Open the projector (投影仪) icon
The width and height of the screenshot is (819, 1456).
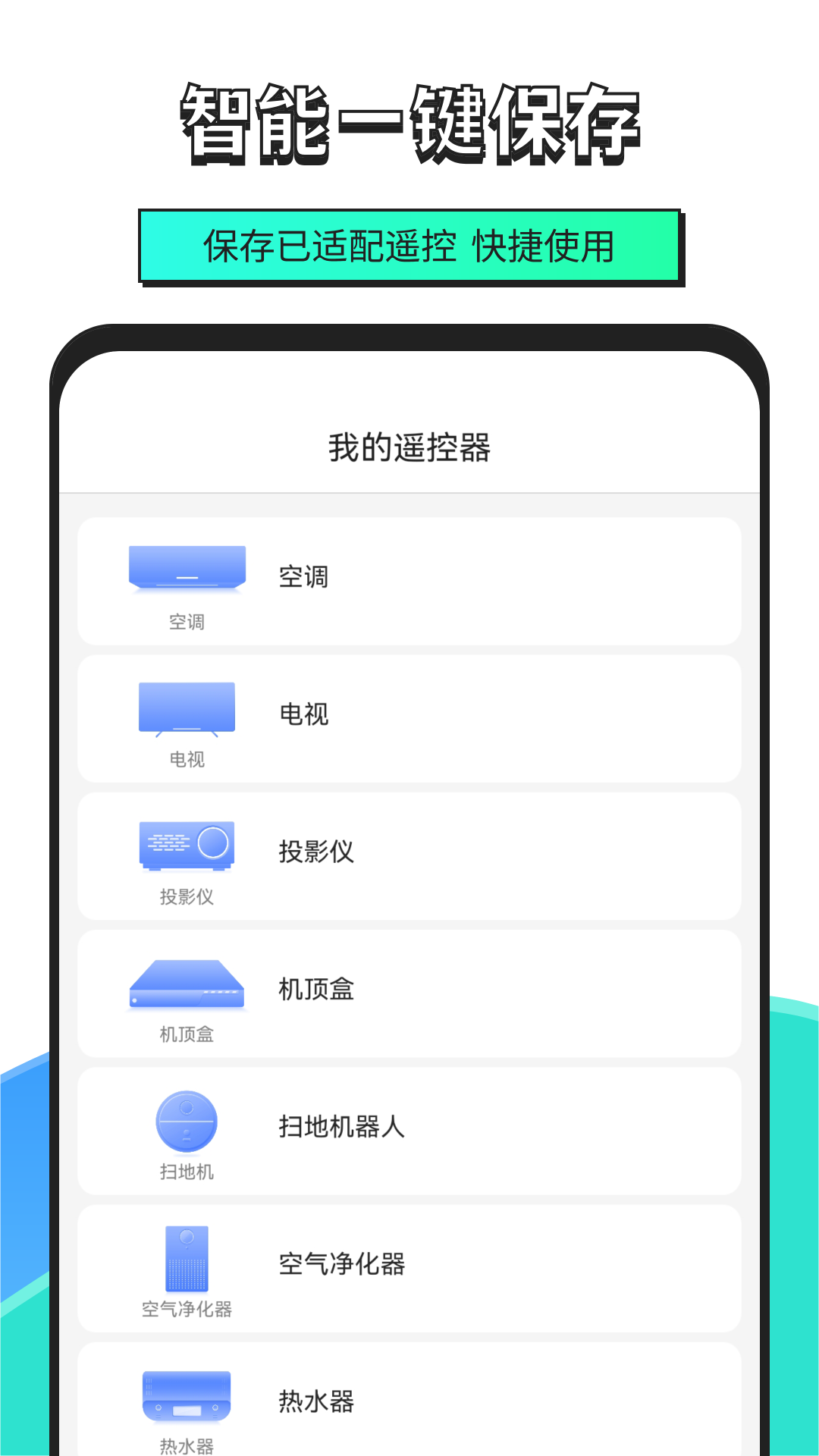tap(187, 846)
